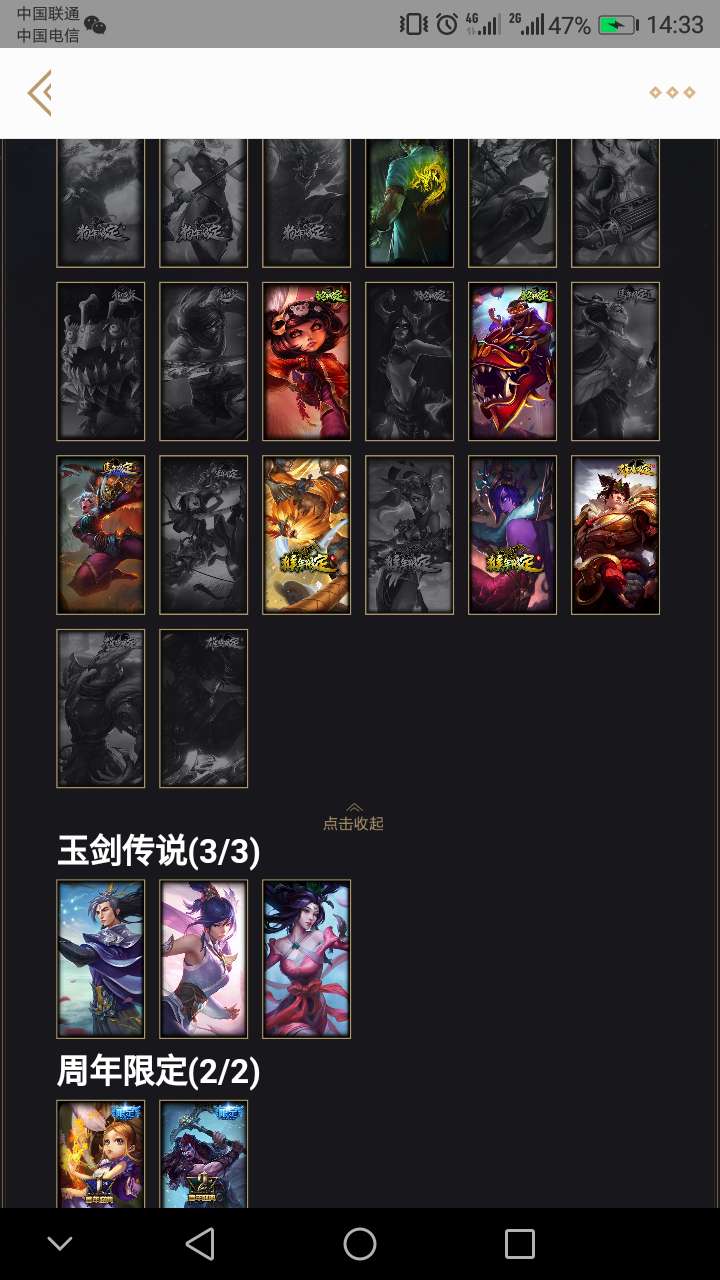Go back using the top-left arrow
720x1280 pixels.
[40, 93]
